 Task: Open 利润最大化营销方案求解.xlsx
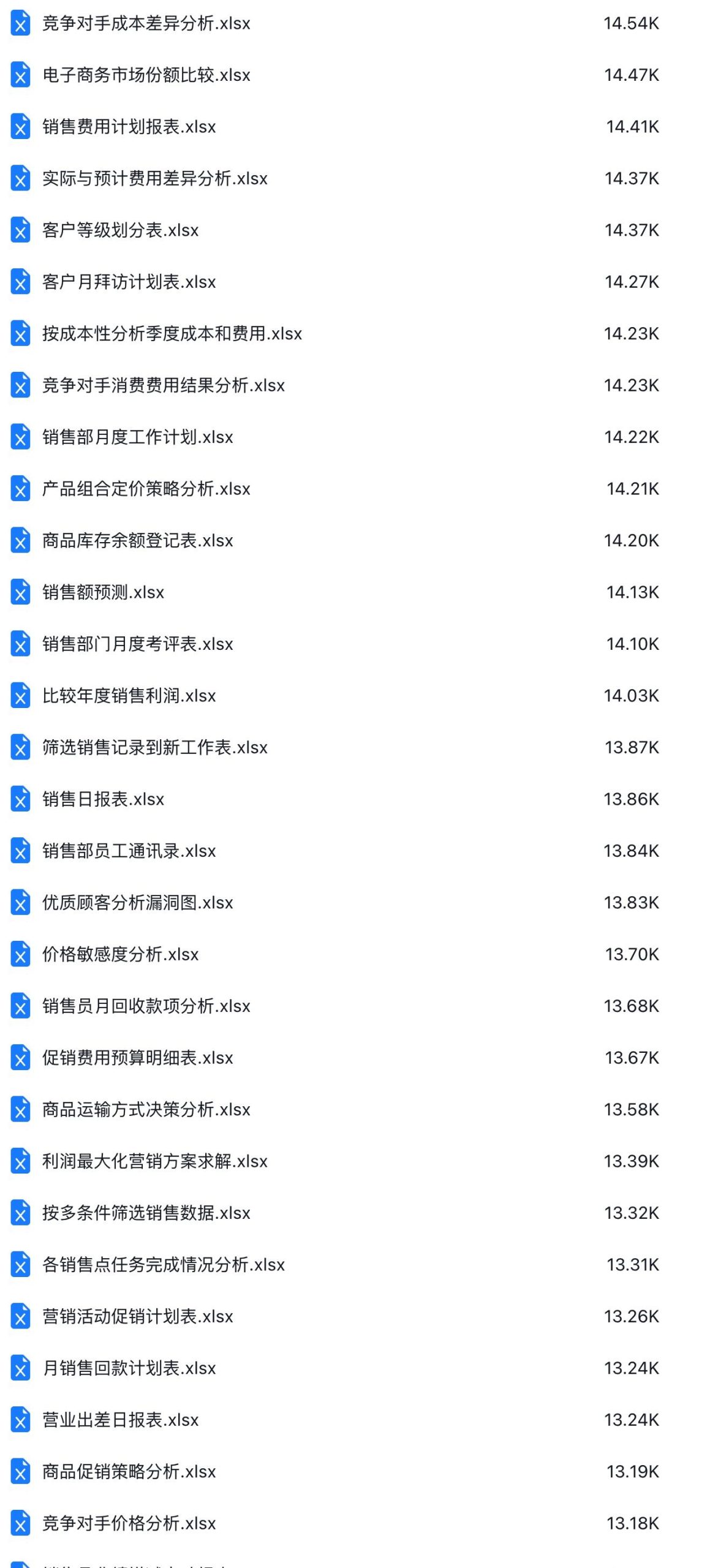[x=154, y=1161]
